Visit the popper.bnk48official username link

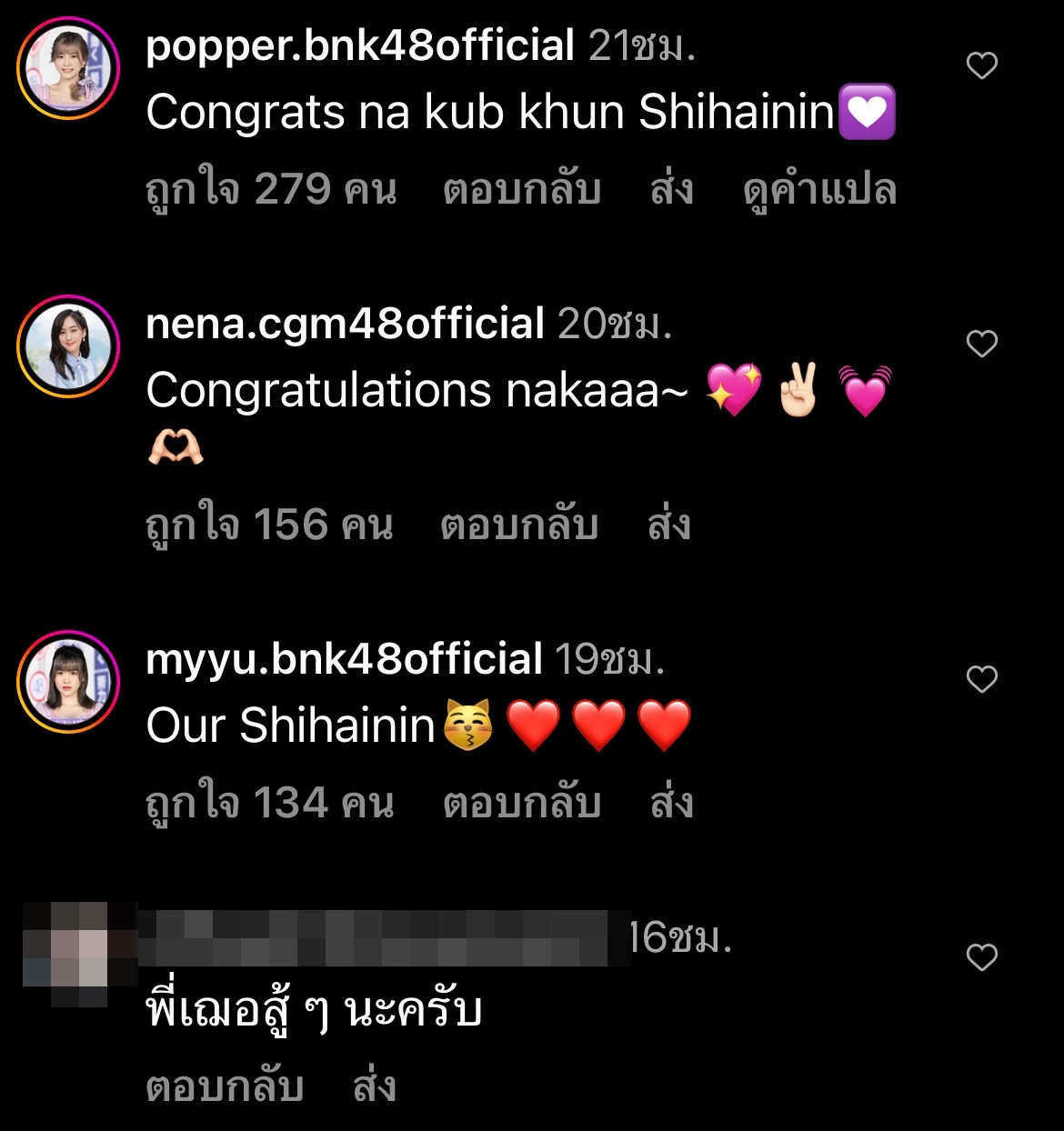[360, 45]
